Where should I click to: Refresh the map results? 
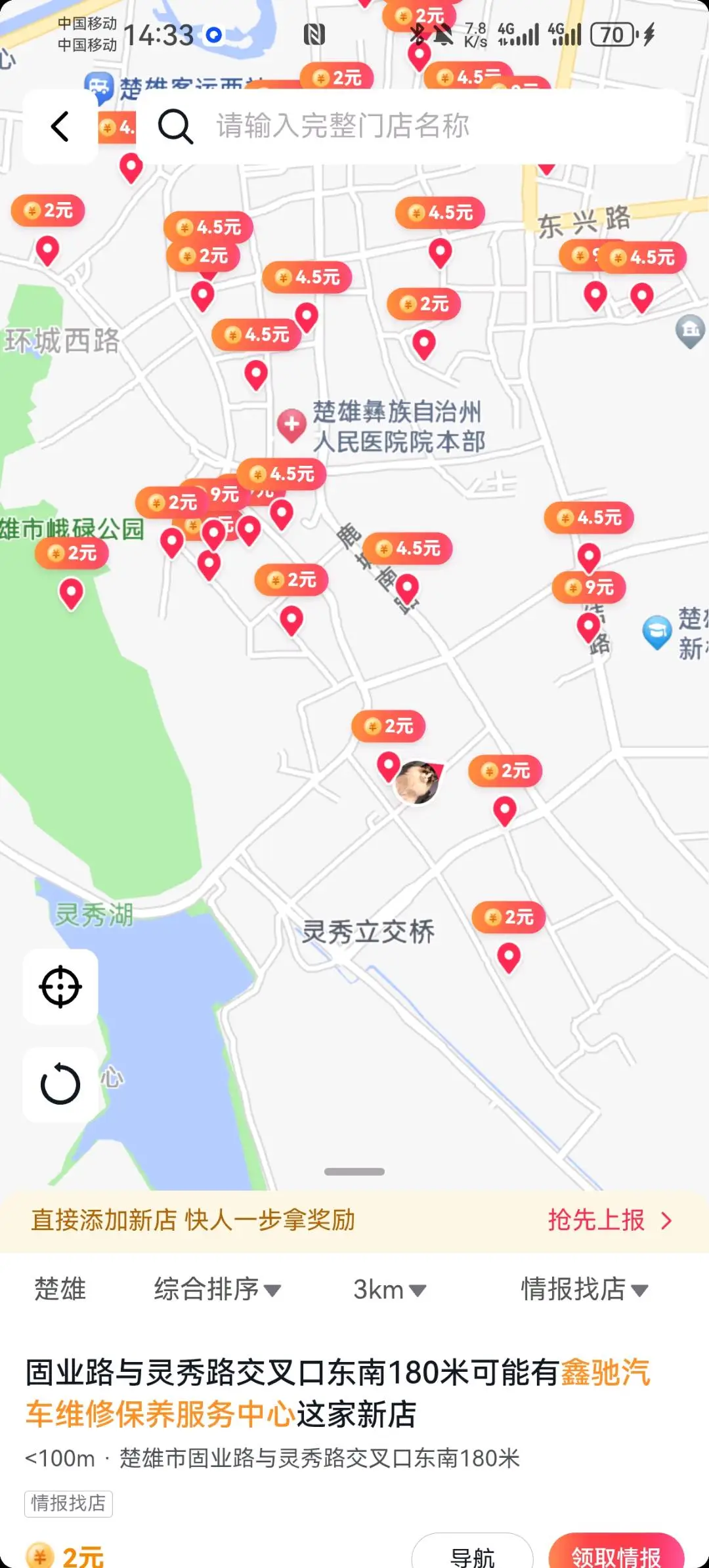[60, 1084]
